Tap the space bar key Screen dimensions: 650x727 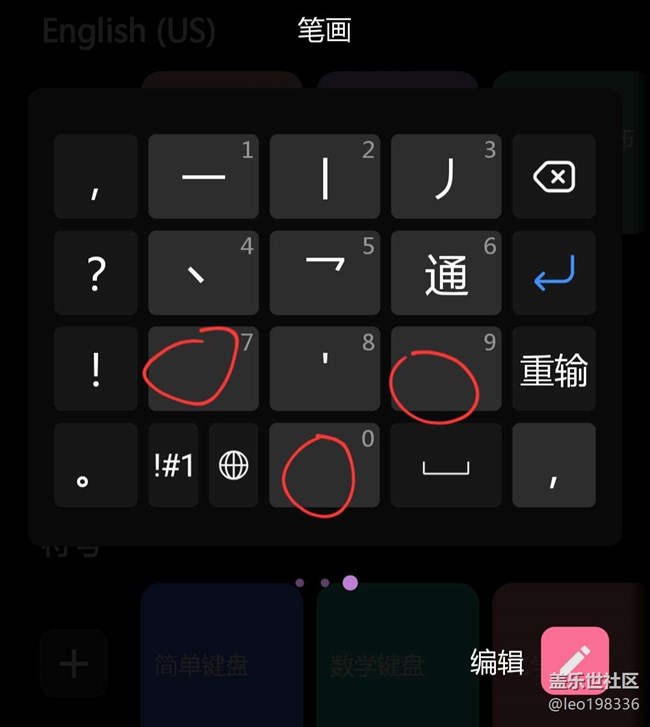445,465
